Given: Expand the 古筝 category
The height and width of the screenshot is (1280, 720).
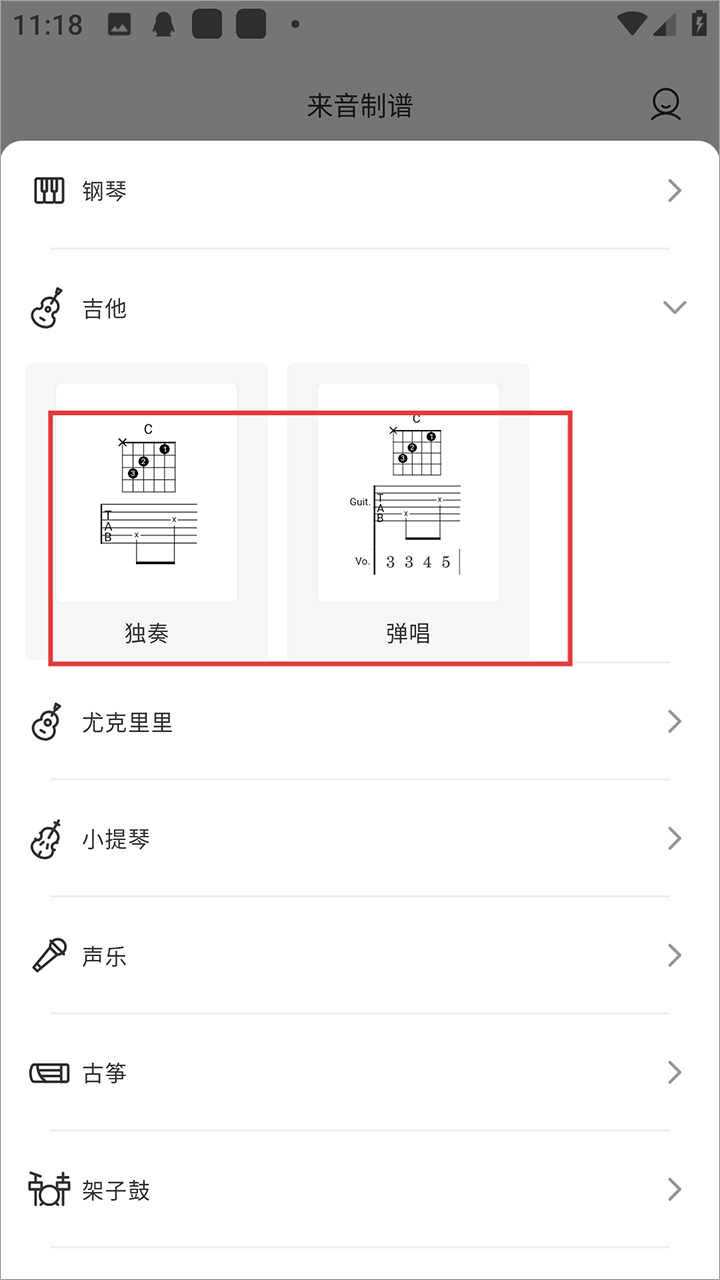Looking at the screenshot, I should click(x=360, y=1073).
